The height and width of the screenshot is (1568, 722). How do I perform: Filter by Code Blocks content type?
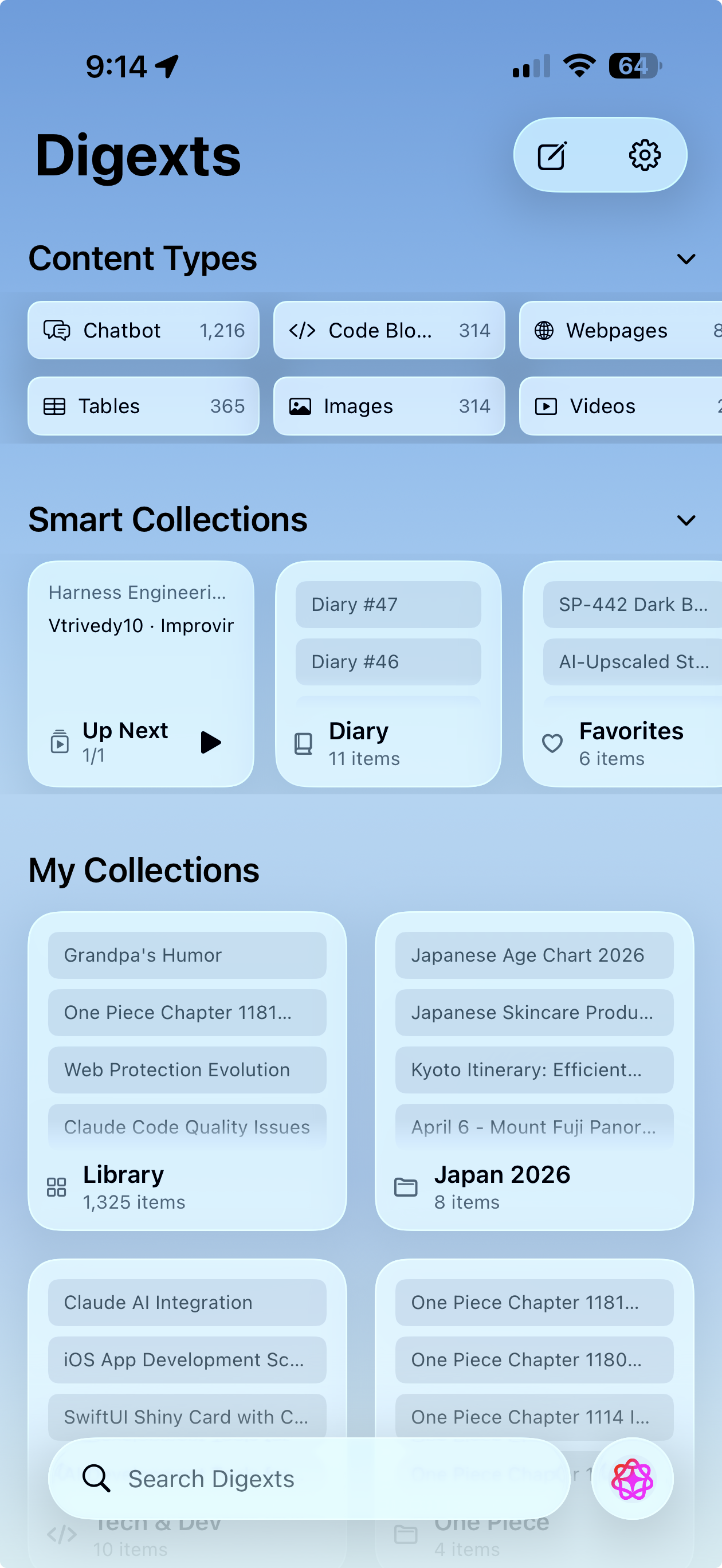(x=389, y=331)
